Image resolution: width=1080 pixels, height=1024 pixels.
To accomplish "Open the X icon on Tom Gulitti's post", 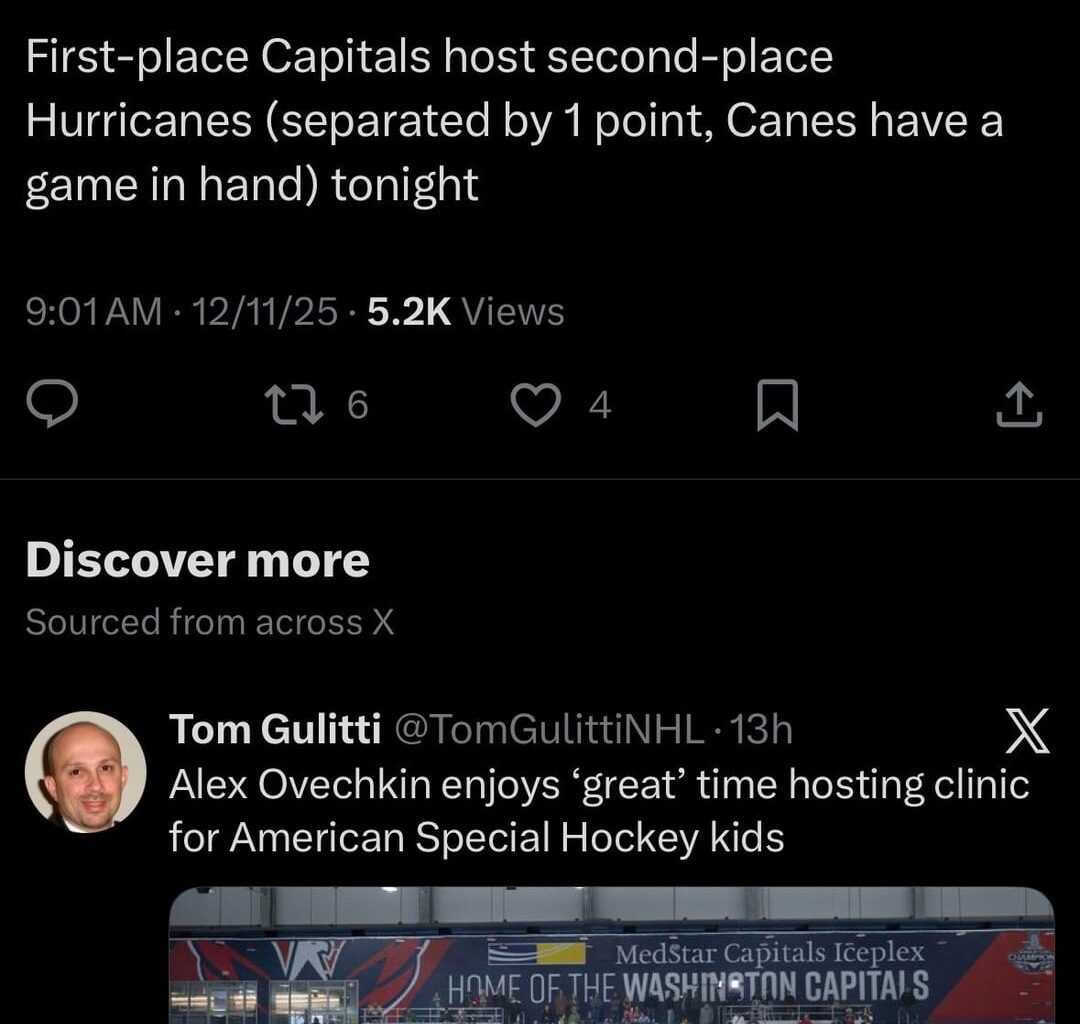I will [1026, 731].
